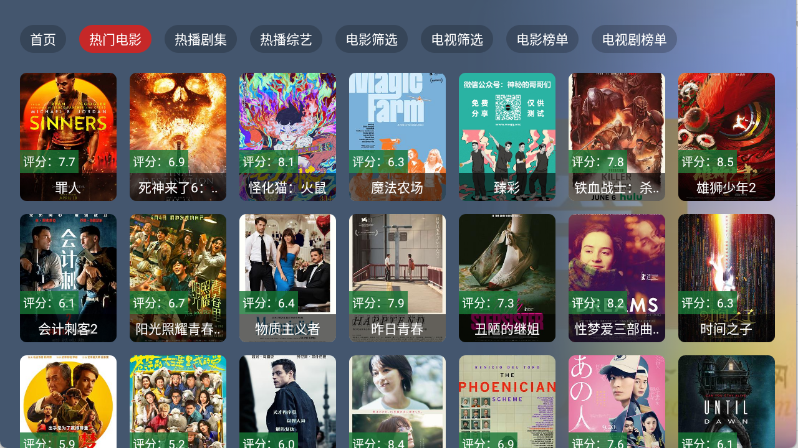Switch to the 首页 tab

[x=43, y=40]
